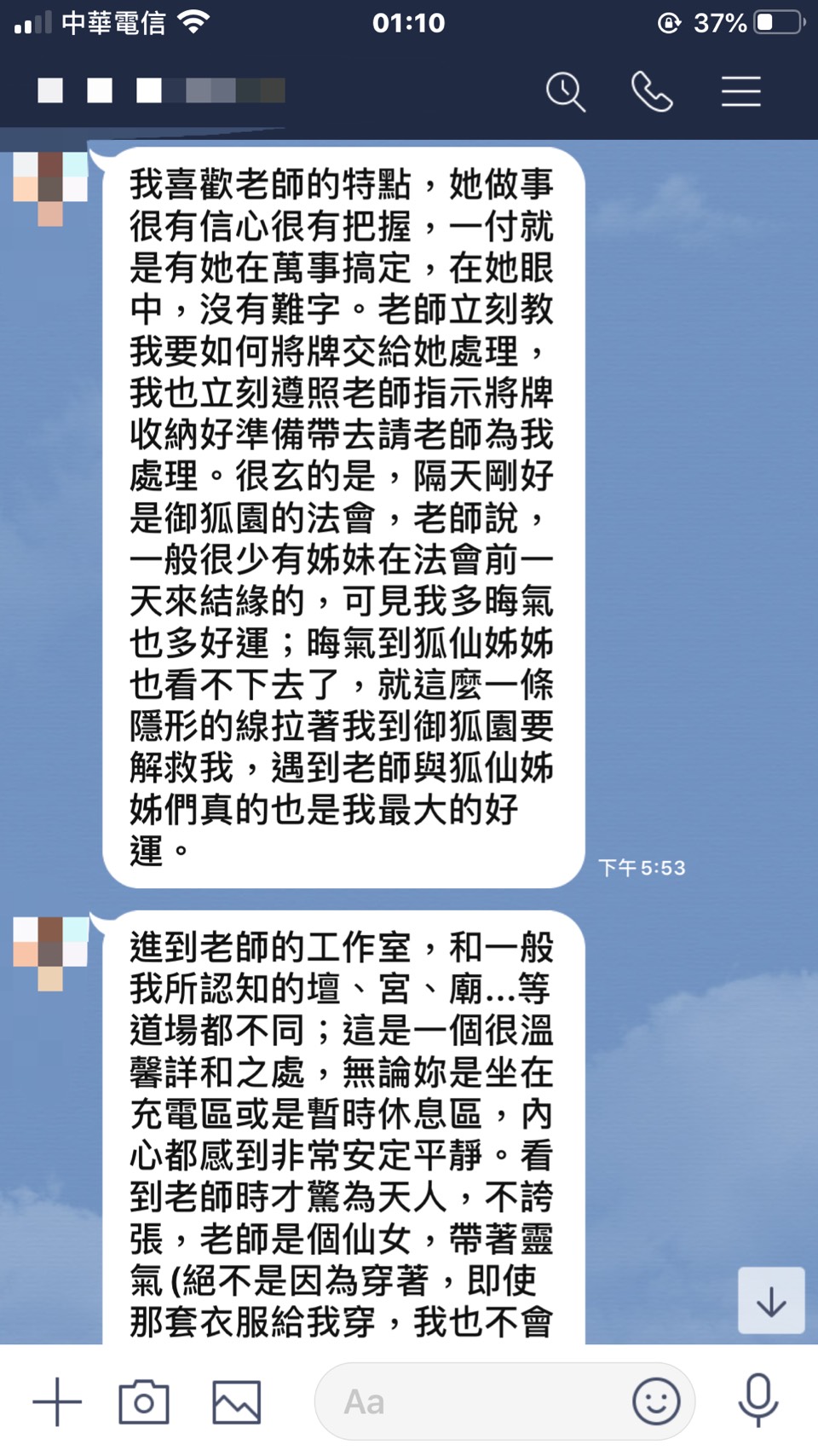The height and width of the screenshot is (1456, 818).
Task: Jump to latest message with down arrow
Action: pyautogui.click(x=771, y=1300)
